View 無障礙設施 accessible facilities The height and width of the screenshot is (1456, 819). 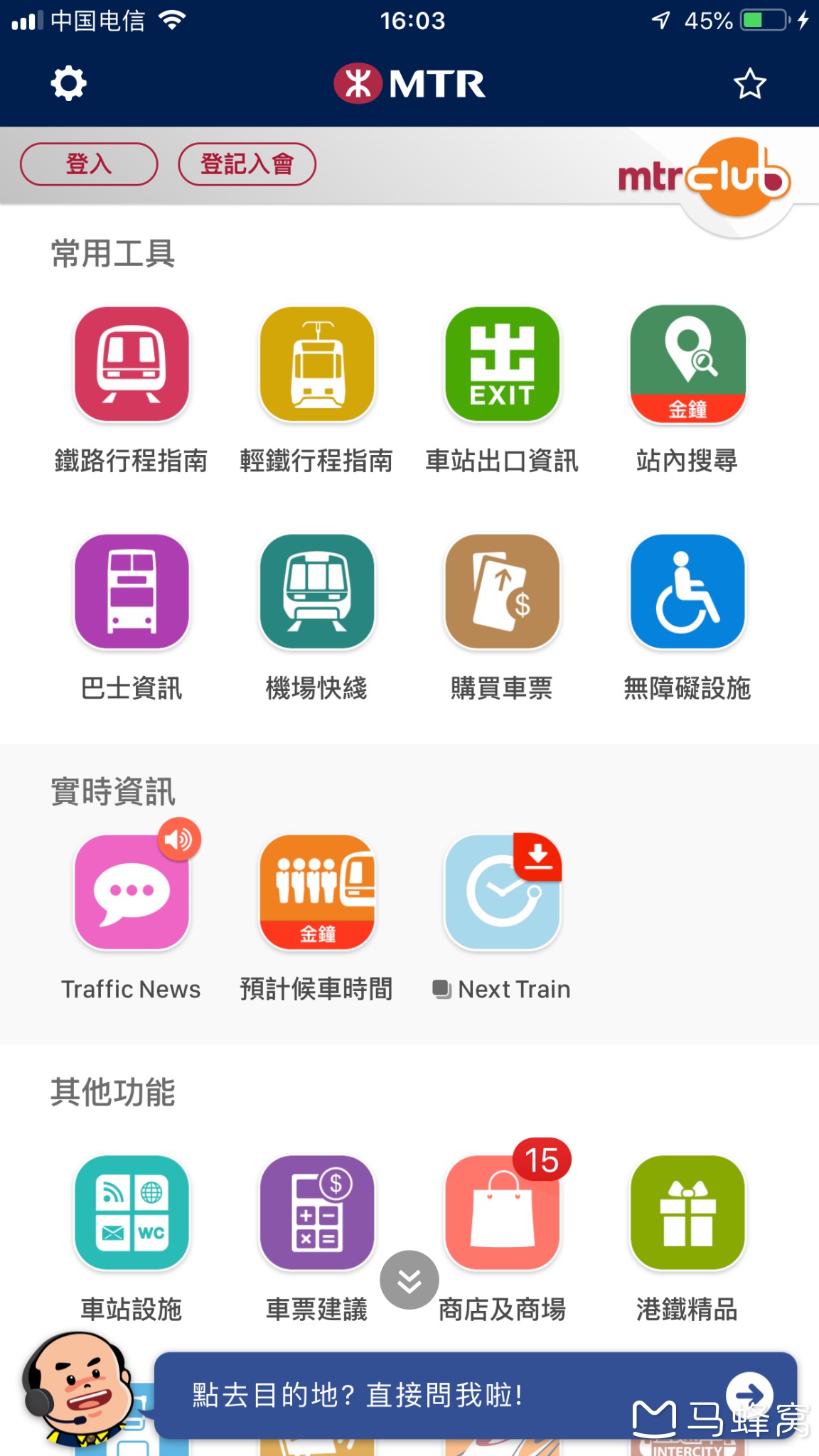(687, 591)
